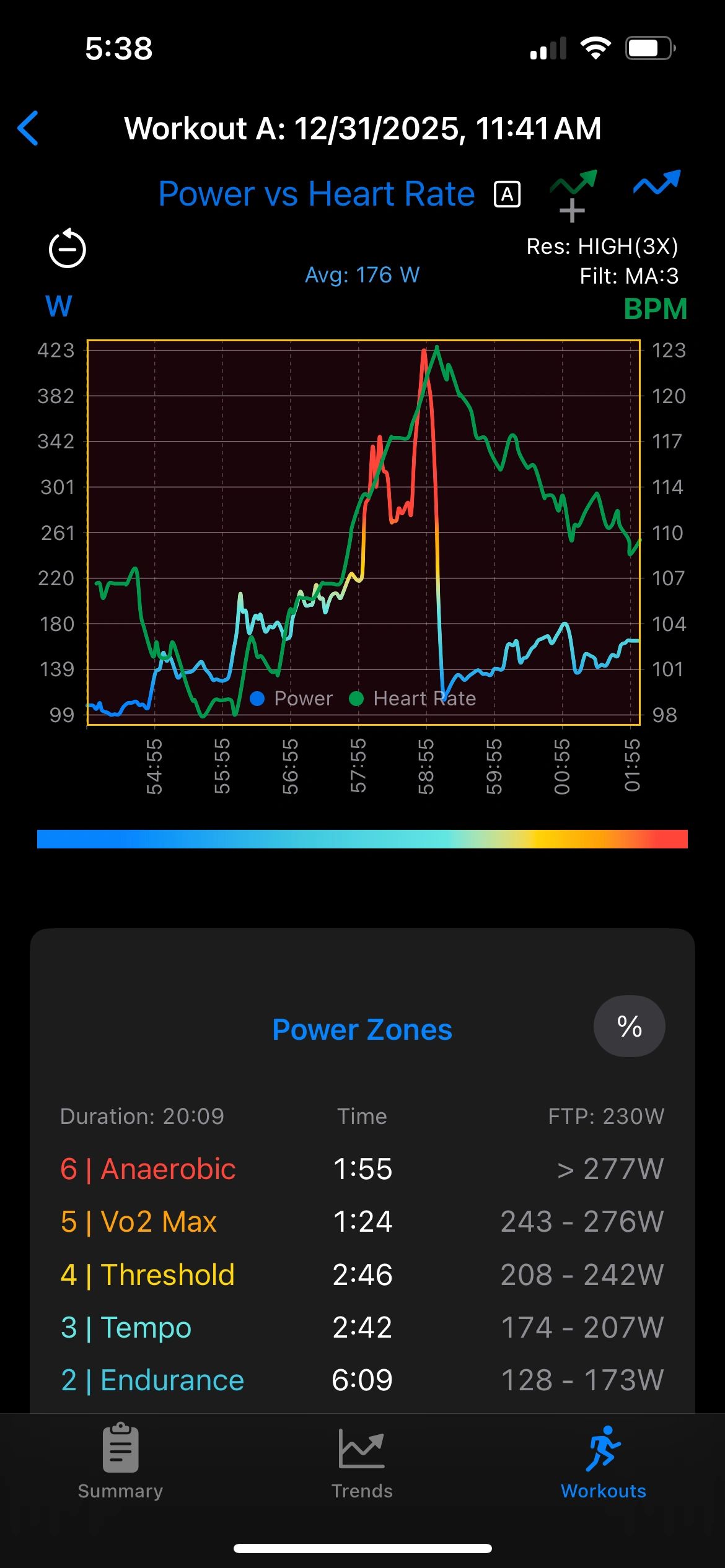The height and width of the screenshot is (1568, 725).
Task: Select the Workouts tab
Action: 603,1463
